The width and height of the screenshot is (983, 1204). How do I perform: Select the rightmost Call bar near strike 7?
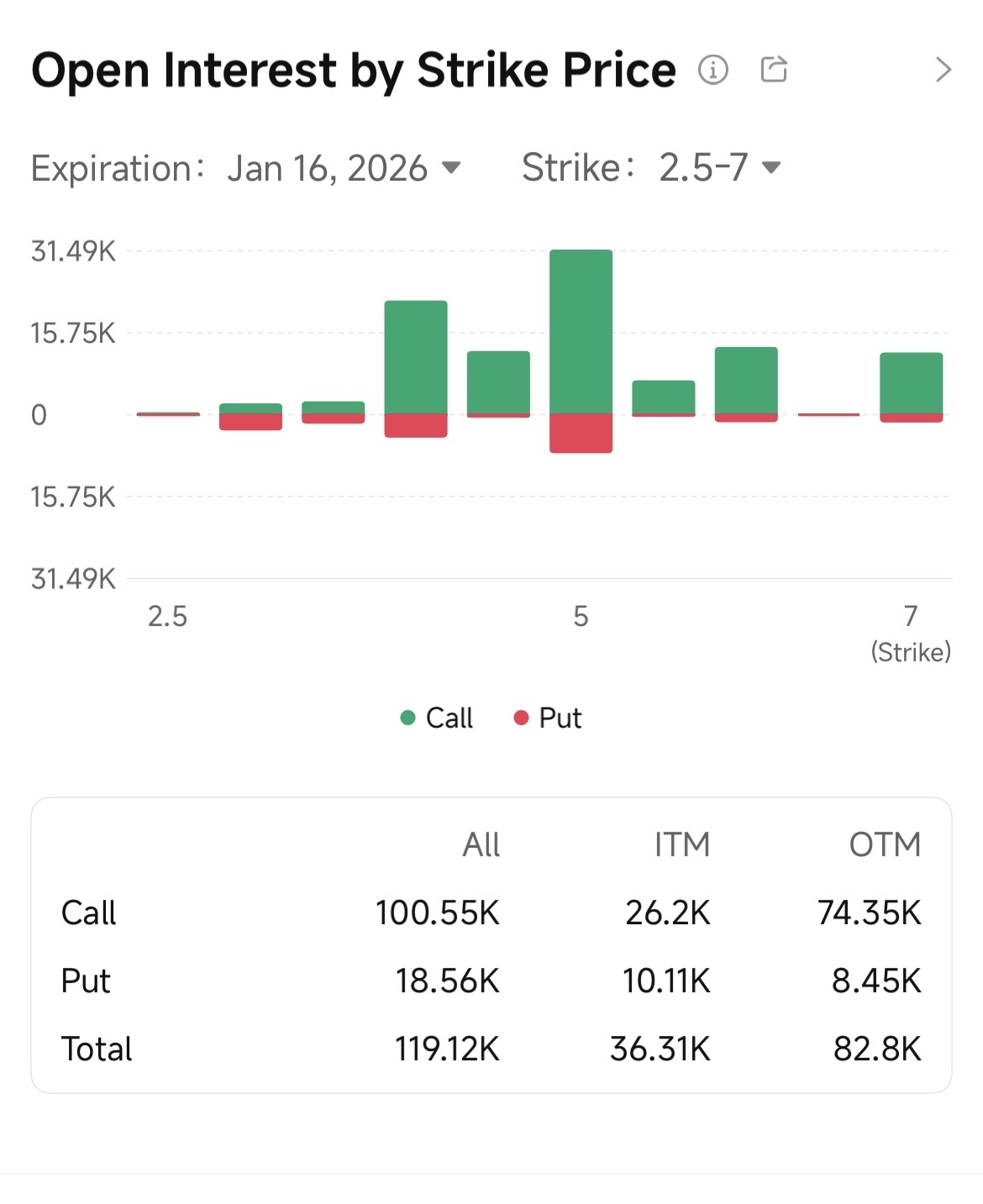911,382
